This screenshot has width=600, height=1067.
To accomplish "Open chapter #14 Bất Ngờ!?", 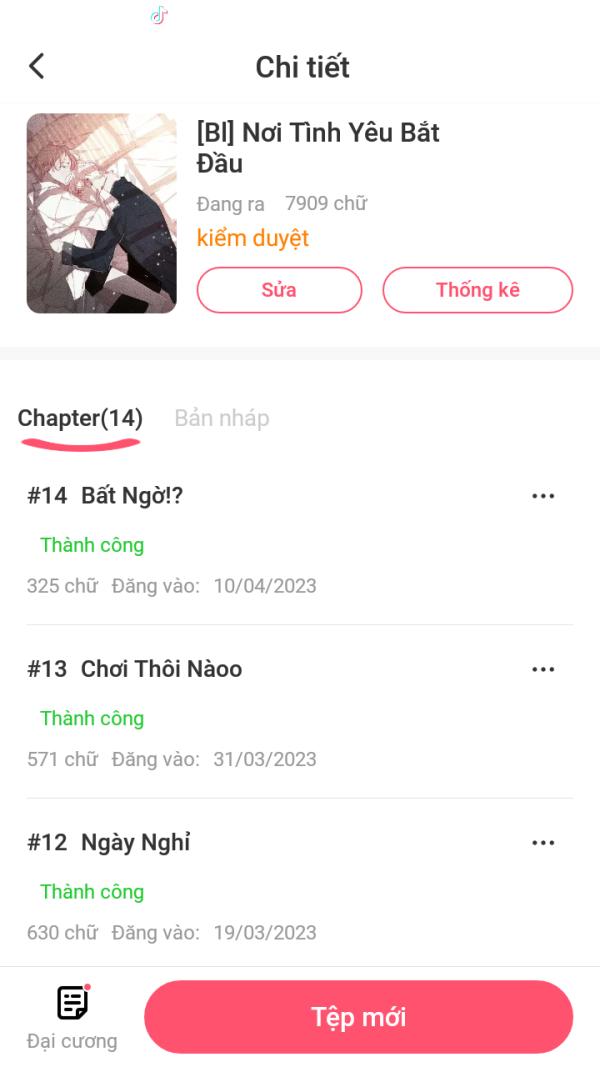I will coord(132,496).
